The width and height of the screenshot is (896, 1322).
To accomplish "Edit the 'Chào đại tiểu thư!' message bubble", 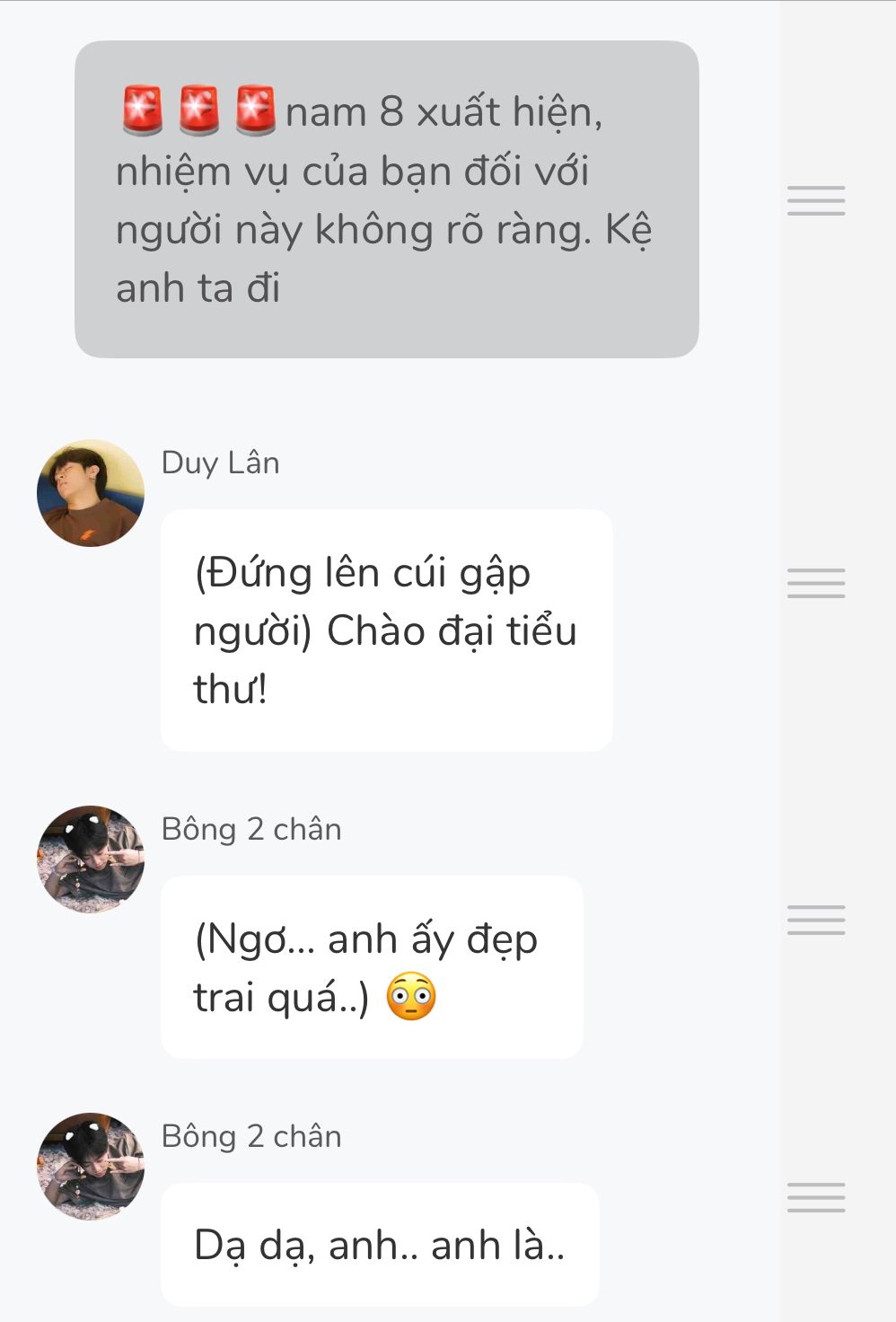I will tap(386, 630).
